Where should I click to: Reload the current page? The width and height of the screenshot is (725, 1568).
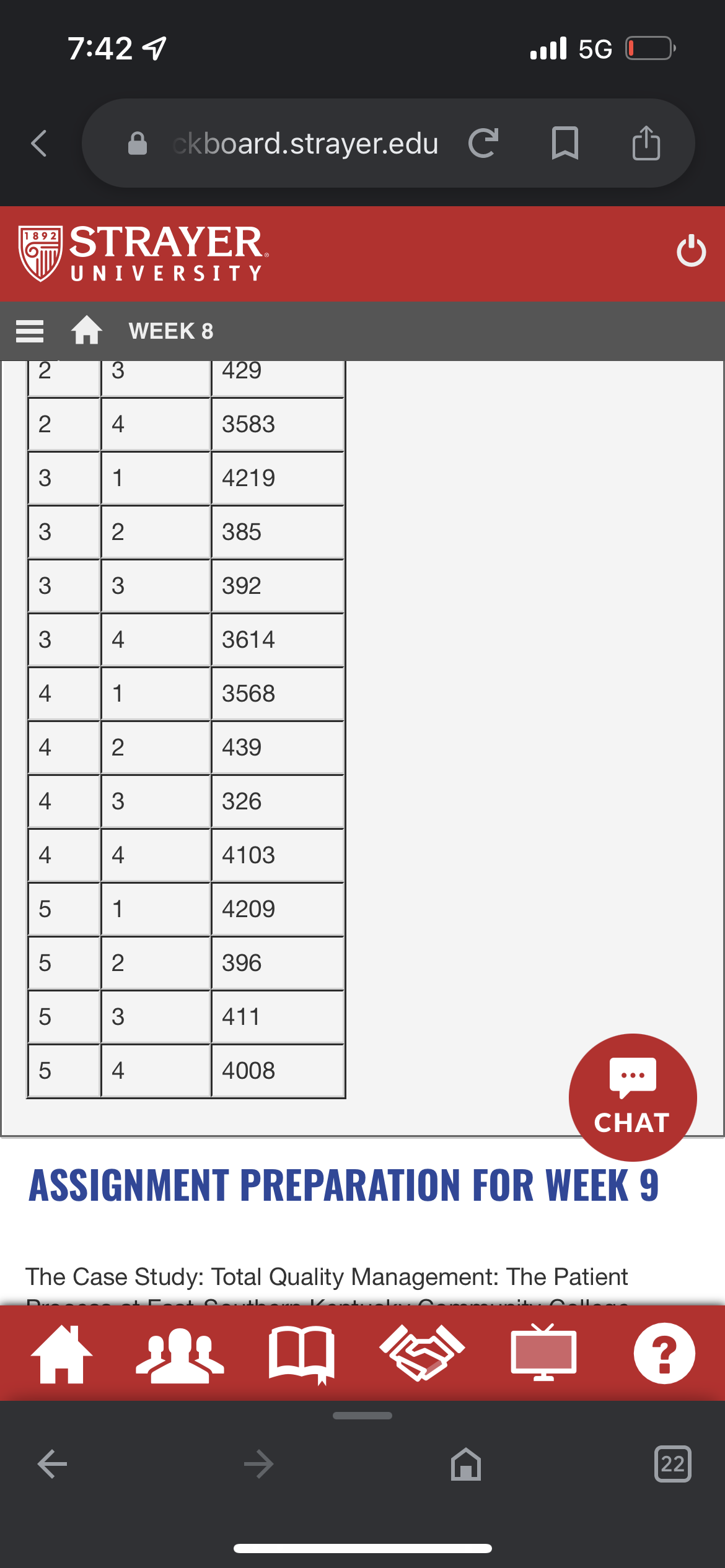click(x=483, y=144)
